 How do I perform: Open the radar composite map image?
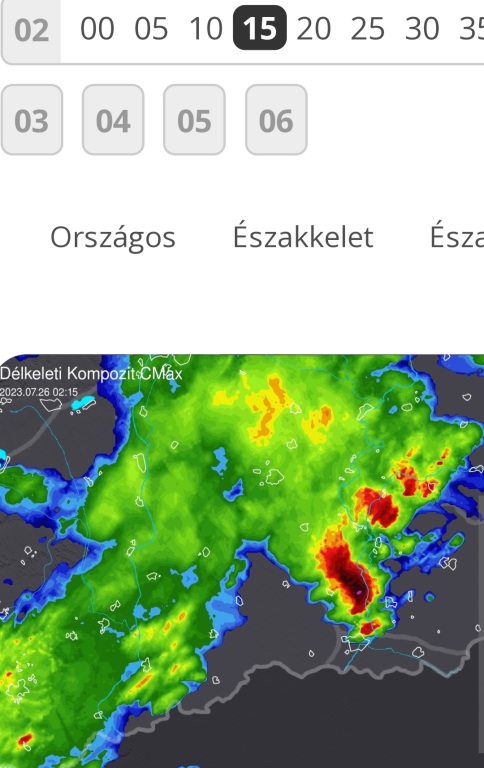[x=242, y=561]
